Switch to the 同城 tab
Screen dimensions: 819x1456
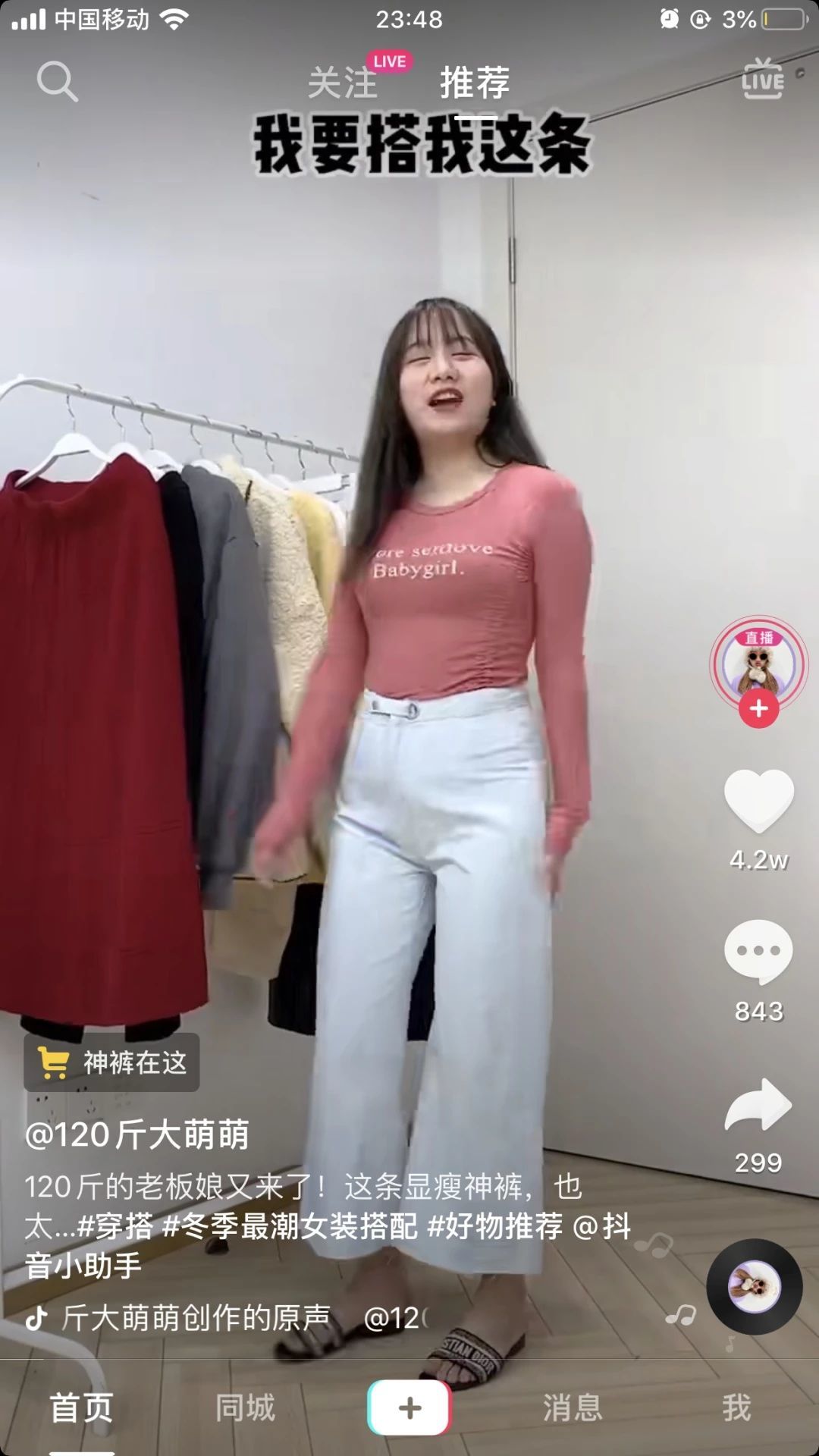(x=245, y=1407)
